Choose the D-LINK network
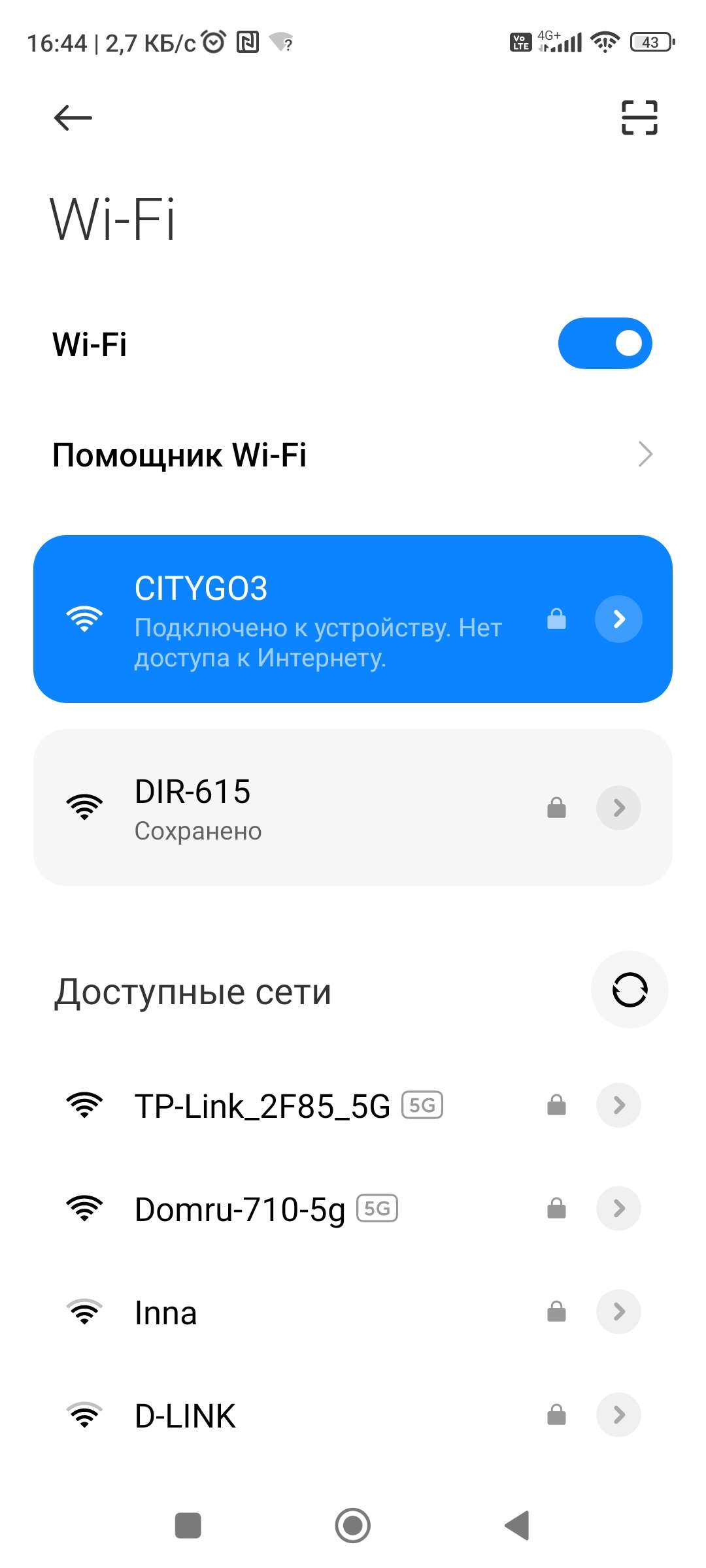 coord(353,1415)
